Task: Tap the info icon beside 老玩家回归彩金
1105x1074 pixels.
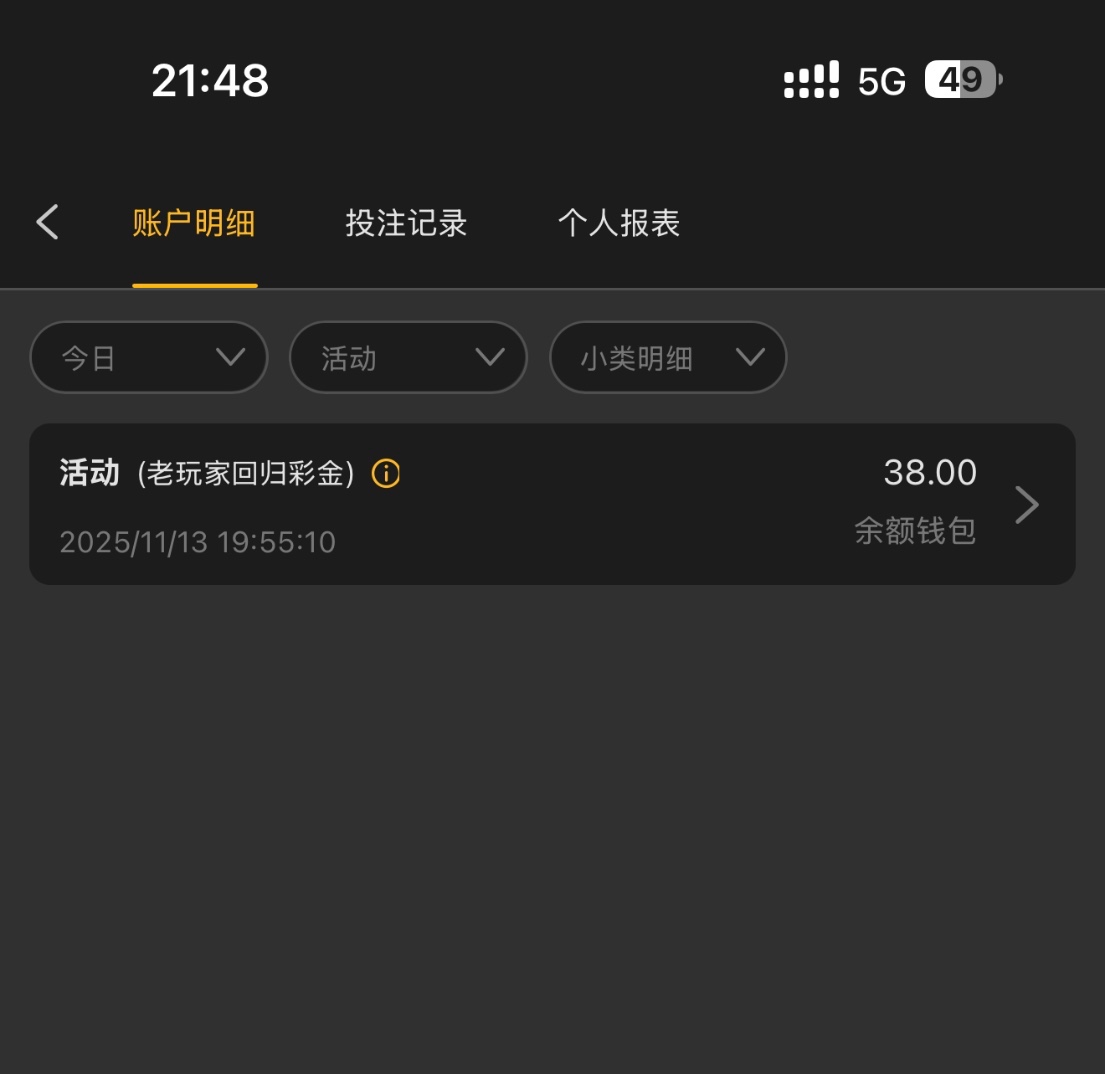Action: [386, 474]
